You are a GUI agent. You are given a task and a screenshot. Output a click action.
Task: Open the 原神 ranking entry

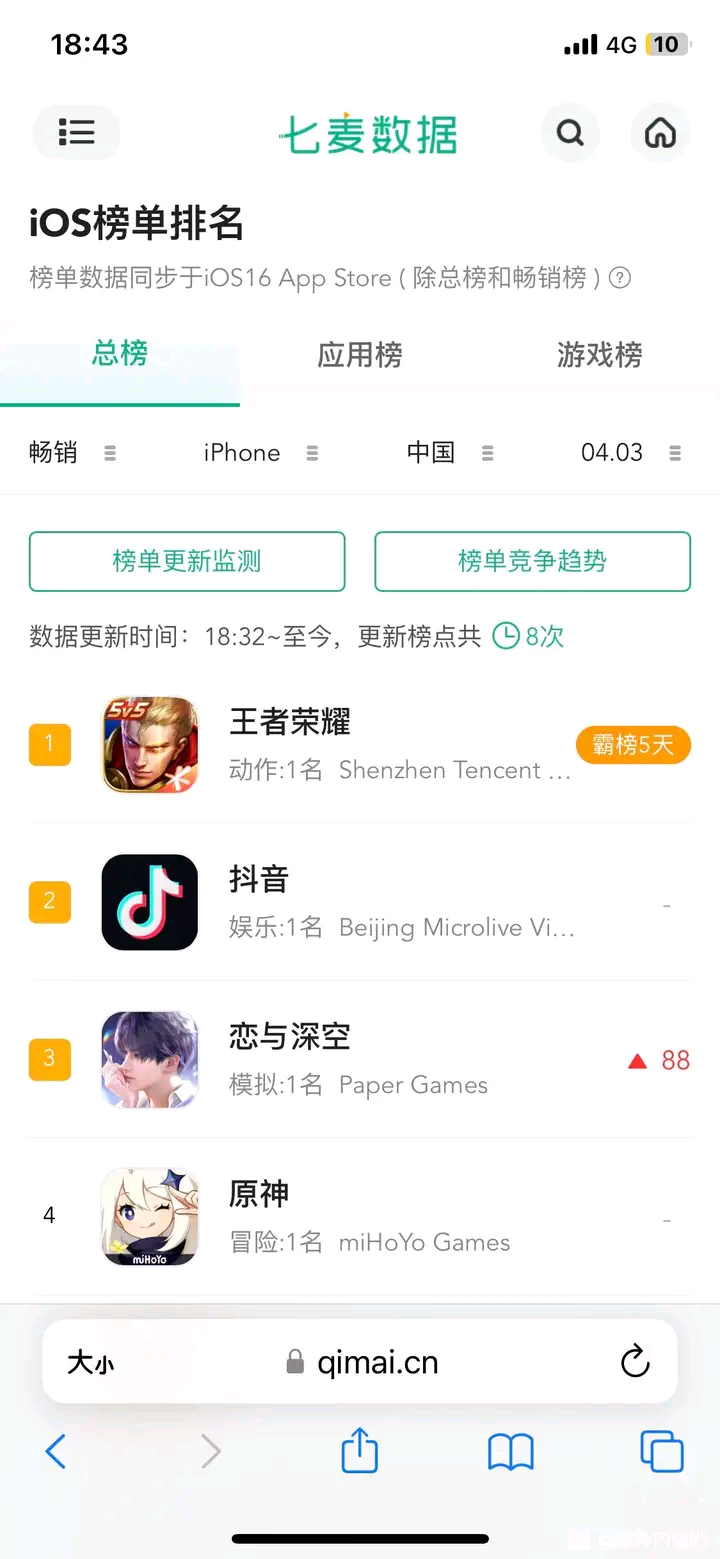[259, 1194]
